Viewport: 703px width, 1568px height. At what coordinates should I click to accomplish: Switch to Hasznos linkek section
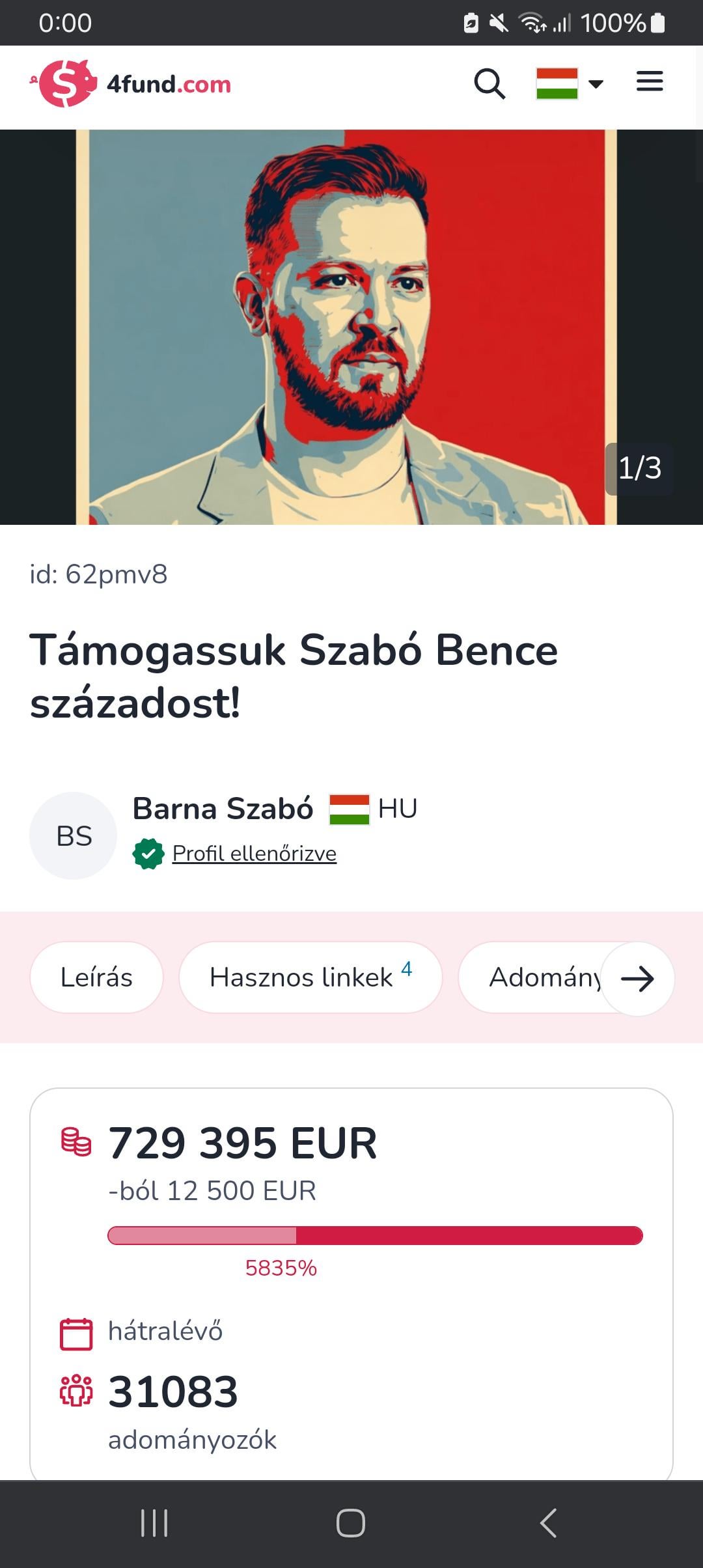310,977
